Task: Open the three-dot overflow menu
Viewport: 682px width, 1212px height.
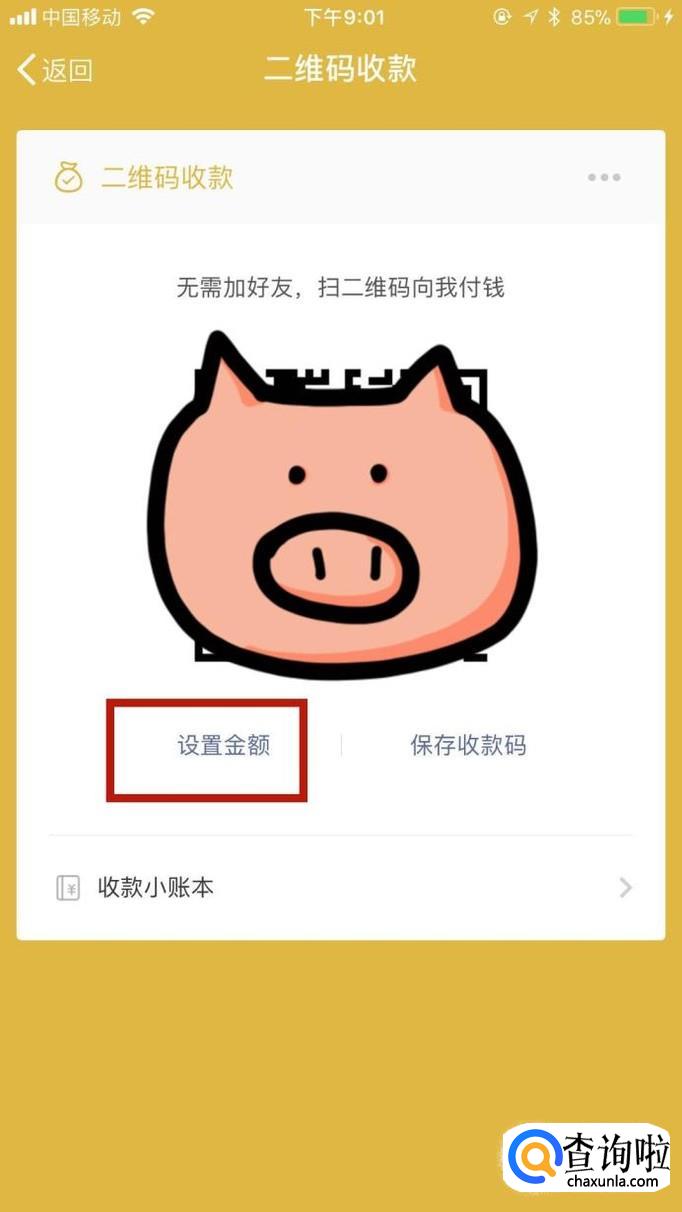Action: 604,178
